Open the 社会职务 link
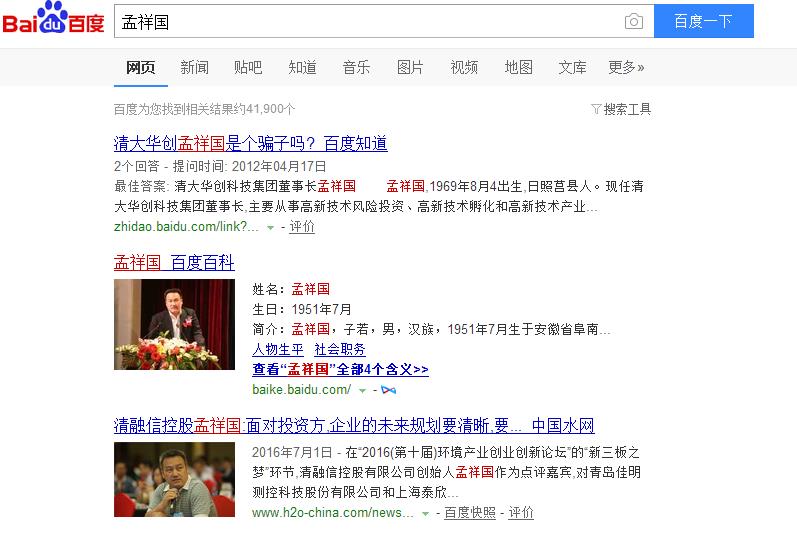The image size is (797, 533). coord(339,349)
